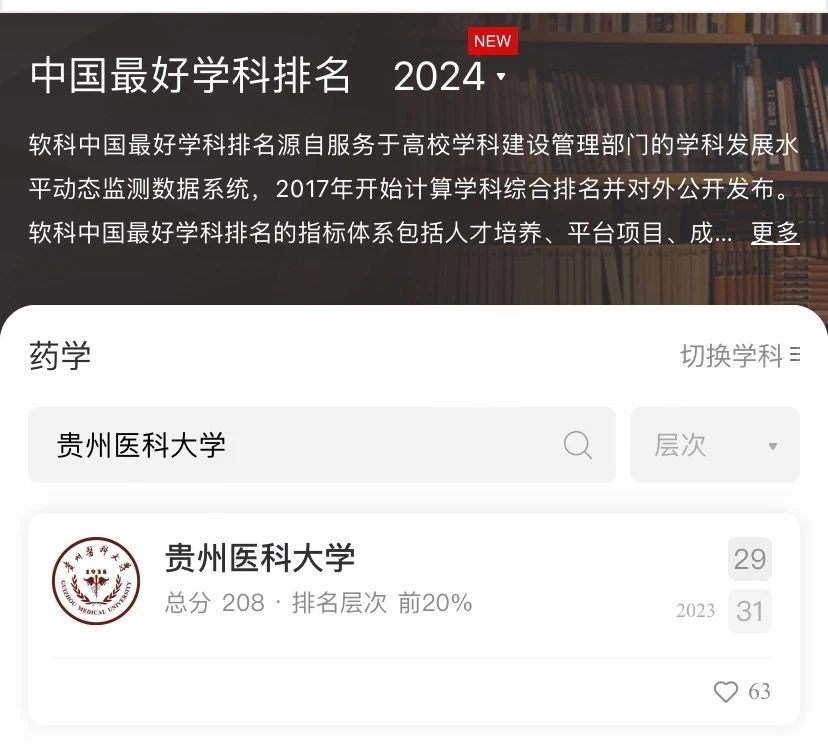Screen dimensions: 828x748
Task: Open the 层次 tier dropdown
Action: pos(714,445)
